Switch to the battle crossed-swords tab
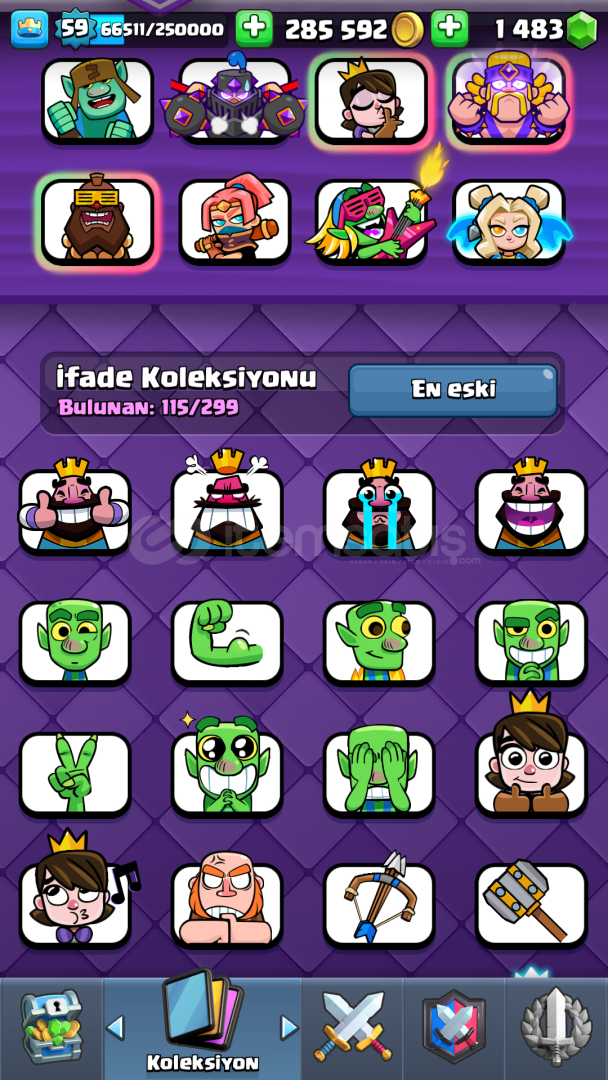This screenshot has height=1080, width=608. point(353,1026)
